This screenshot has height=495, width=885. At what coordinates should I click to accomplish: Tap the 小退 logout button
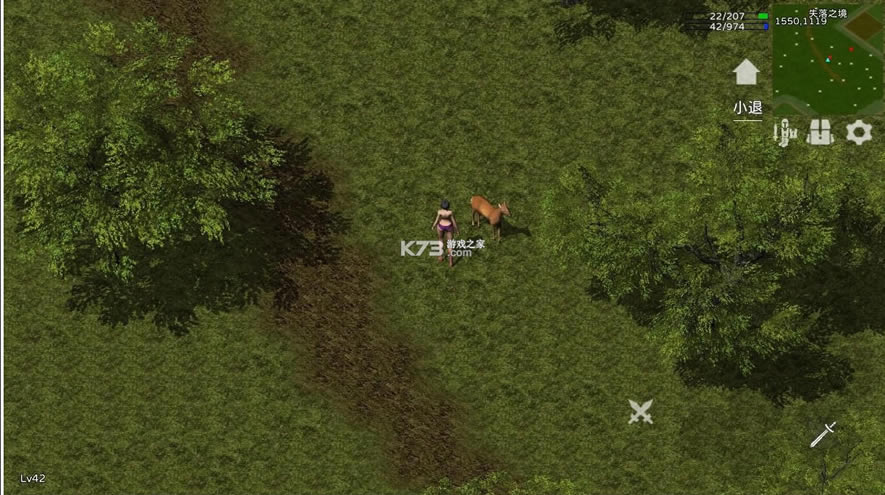point(747,108)
